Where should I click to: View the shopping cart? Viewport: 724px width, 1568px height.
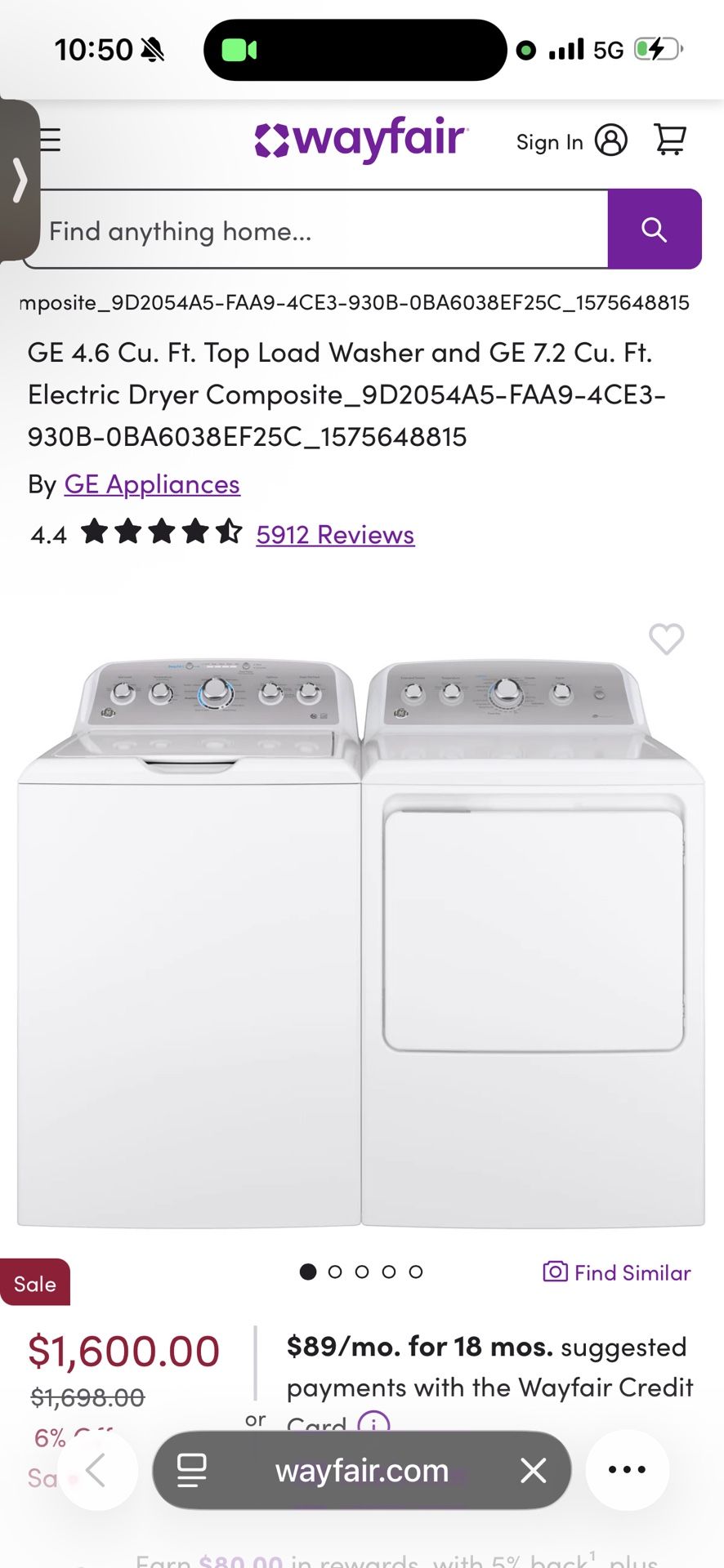tap(670, 140)
